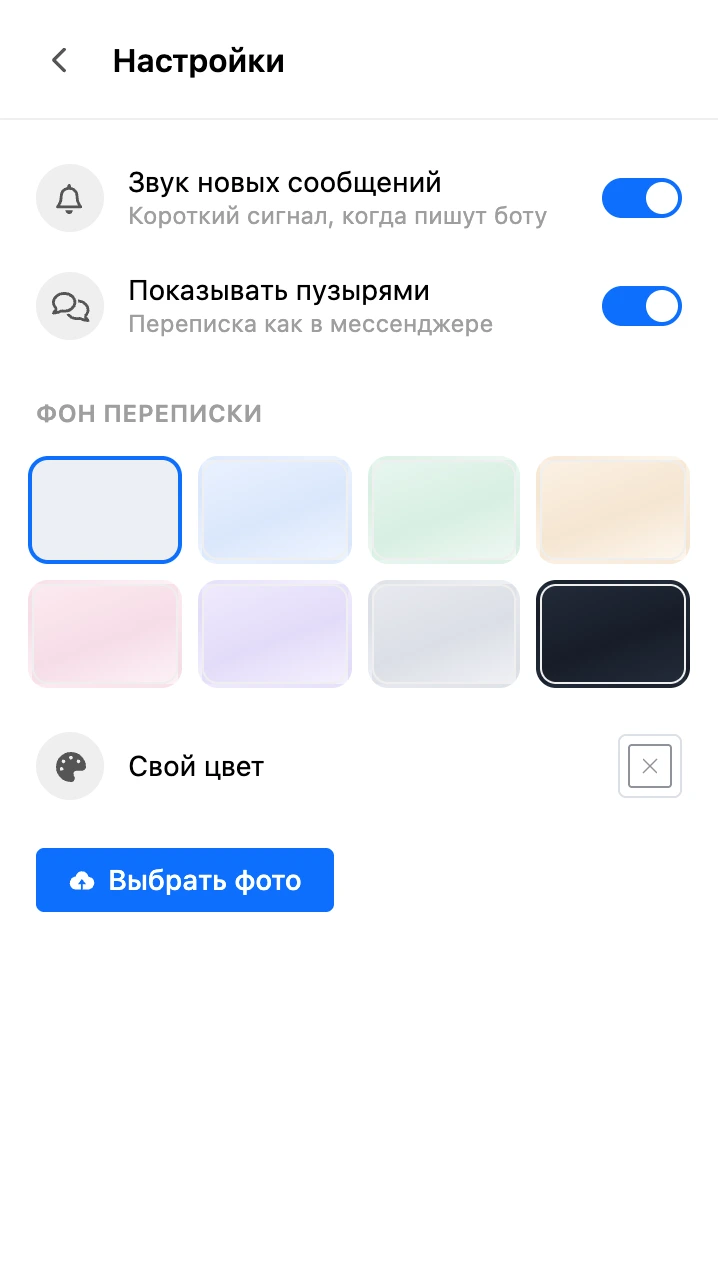Choose the dark navy chat background
Image resolution: width=718 pixels, height=1280 pixels.
(613, 634)
